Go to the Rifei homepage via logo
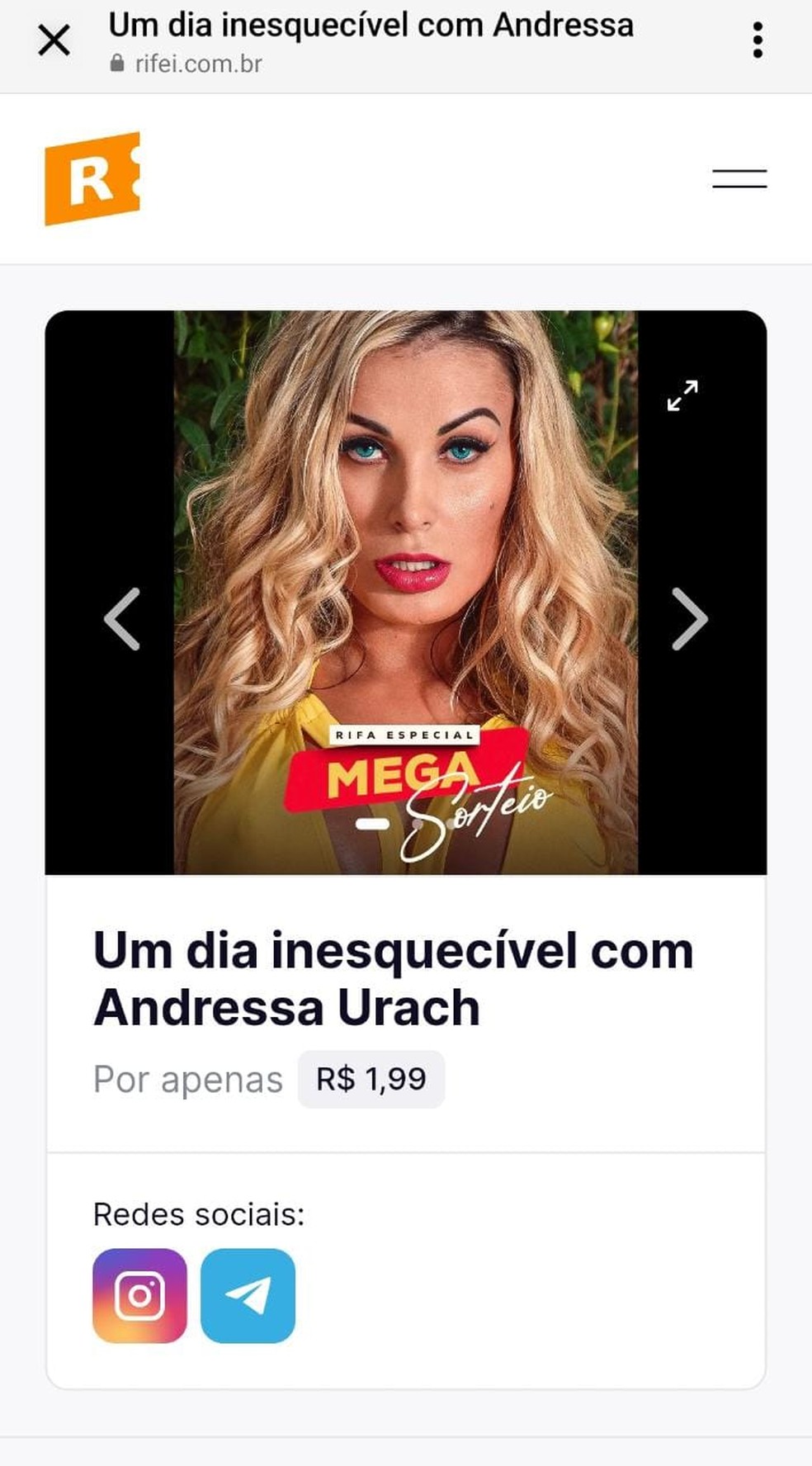The width and height of the screenshot is (812, 1466). (92, 178)
